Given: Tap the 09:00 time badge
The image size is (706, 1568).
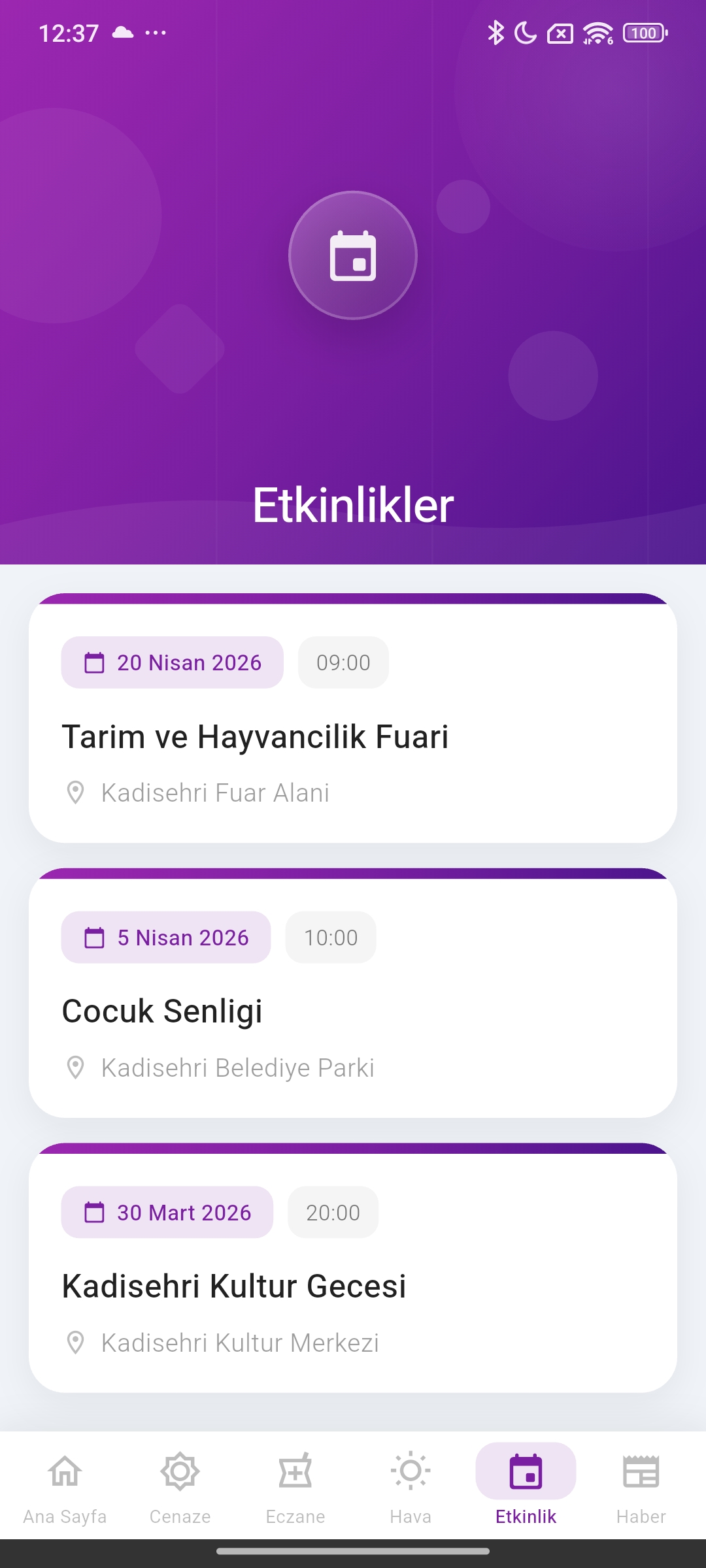Looking at the screenshot, I should tap(343, 662).
